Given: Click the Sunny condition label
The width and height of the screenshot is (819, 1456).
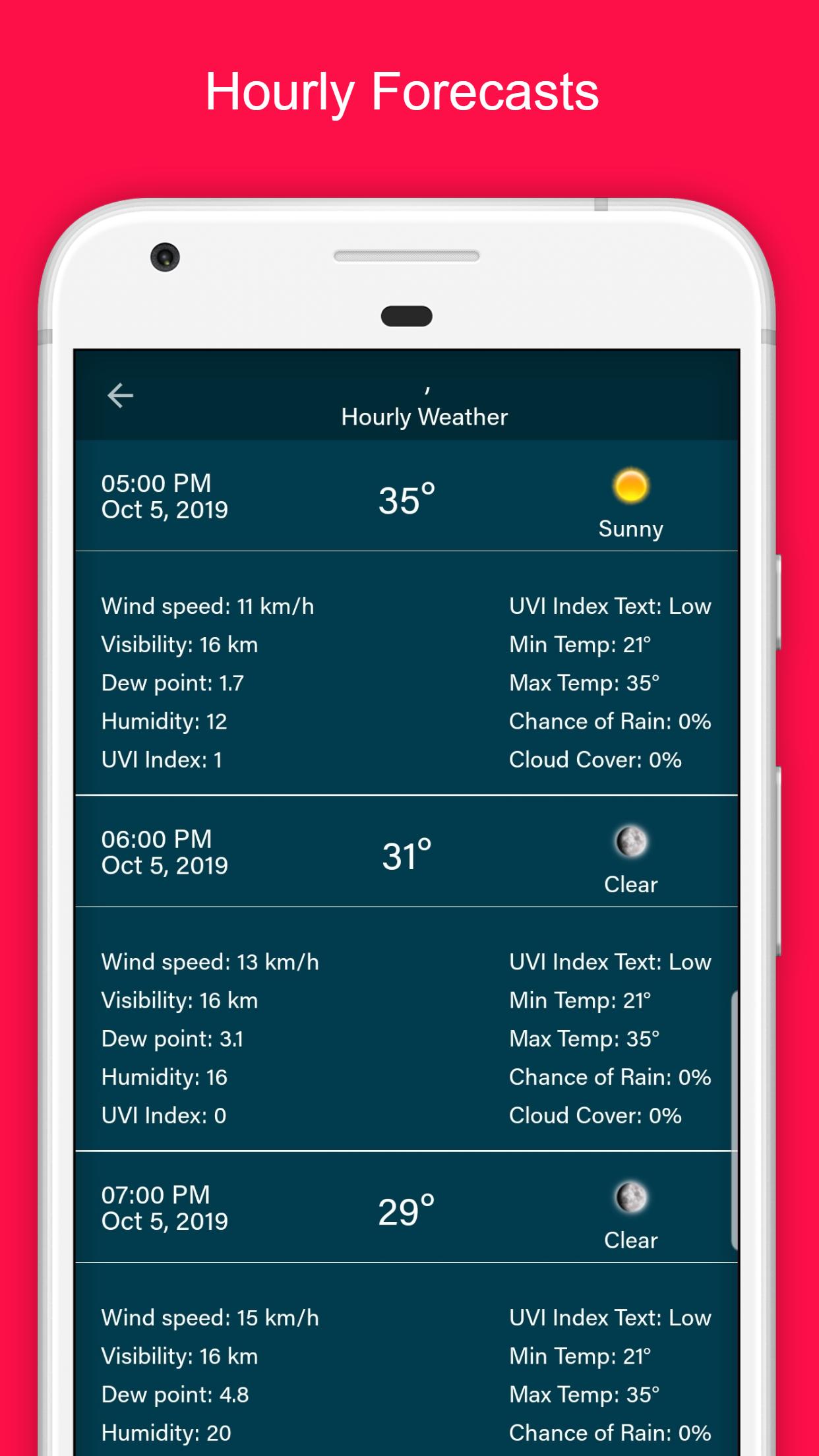Looking at the screenshot, I should (x=630, y=528).
